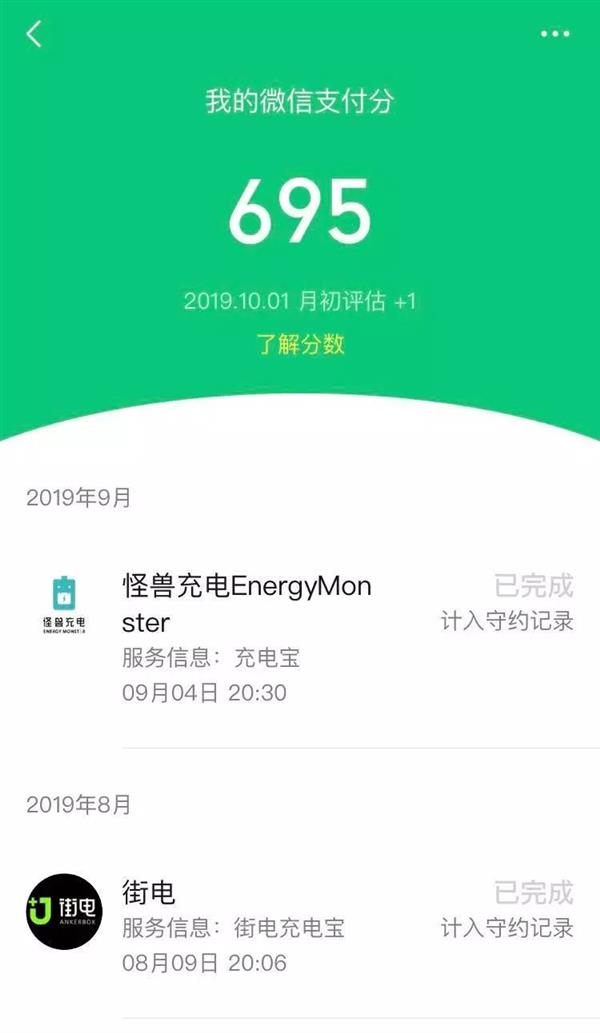Go back using the arrow icon
The height and width of the screenshot is (1033, 600).
tap(34, 34)
